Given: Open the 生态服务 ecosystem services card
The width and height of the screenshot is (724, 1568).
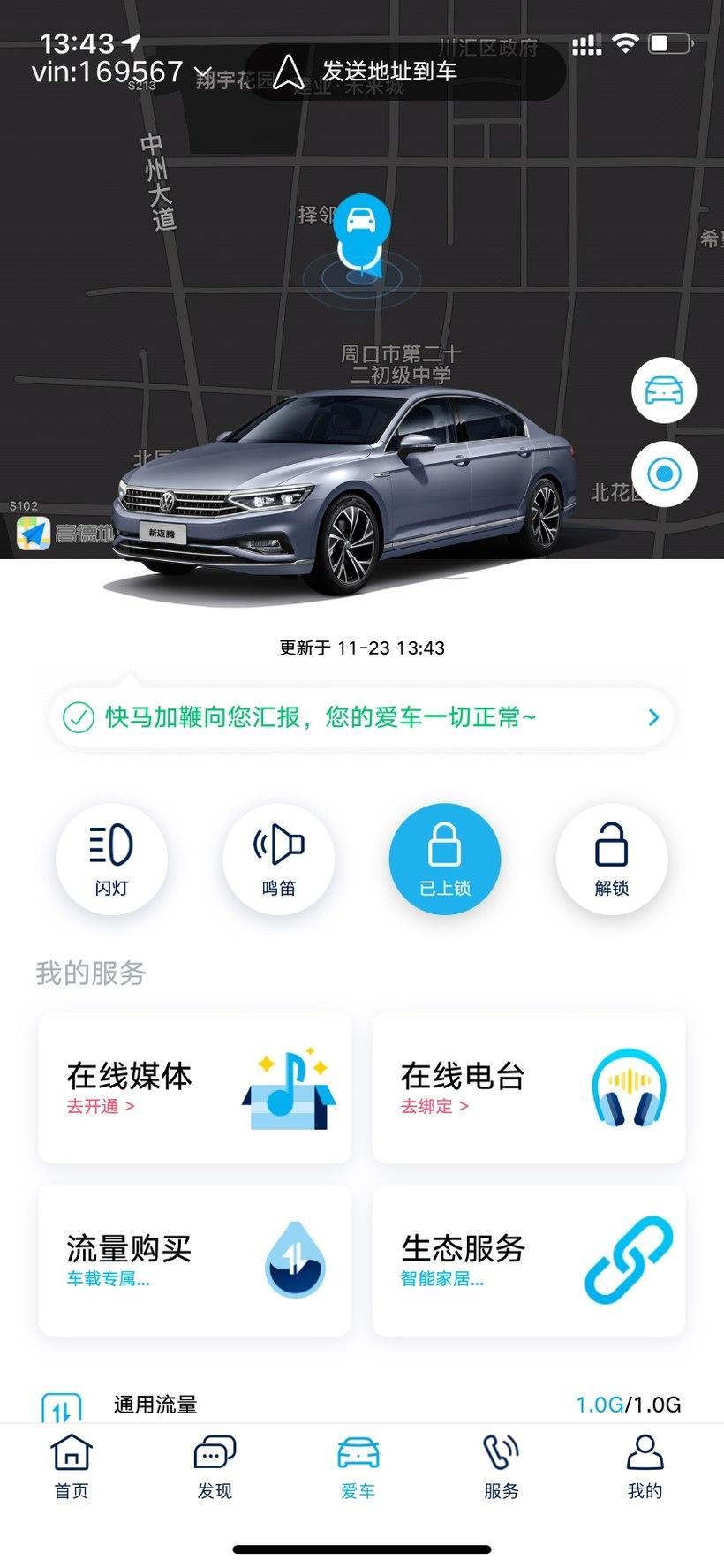Looking at the screenshot, I should (x=528, y=1261).
